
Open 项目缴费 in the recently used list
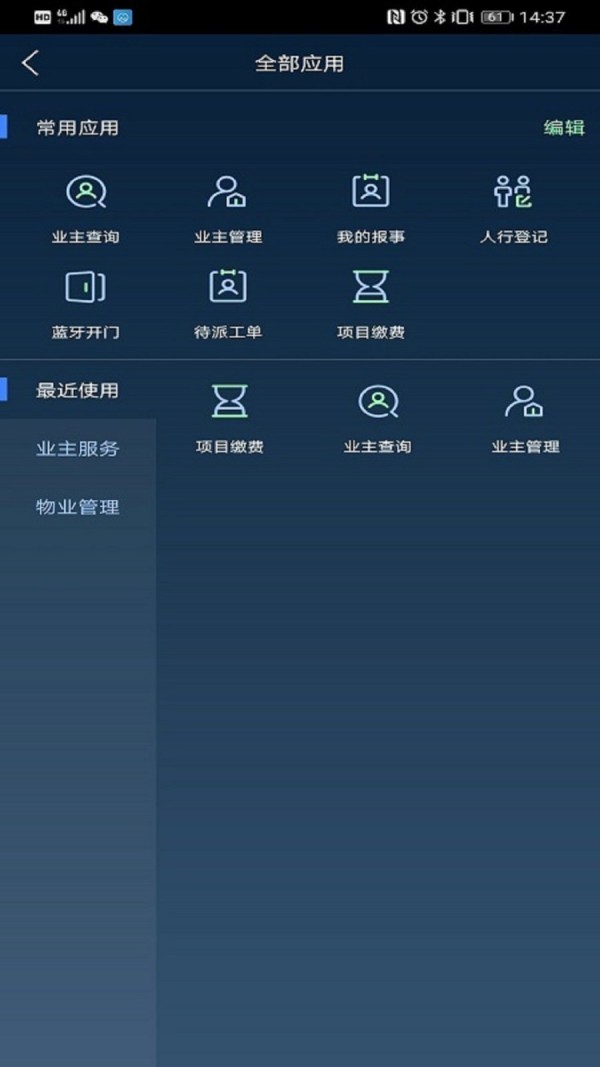click(x=229, y=418)
